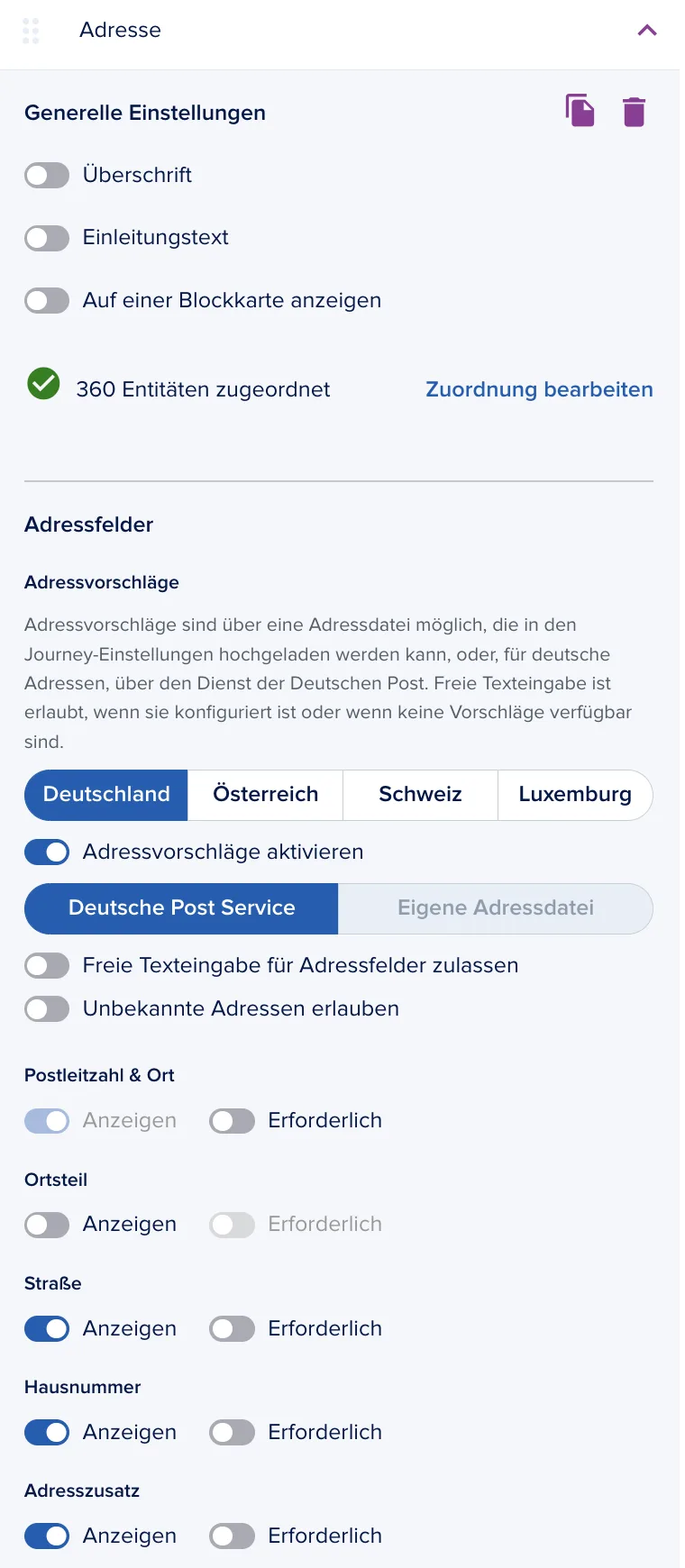Disable Adressvorschläge aktivieren
Screen dimensions: 685x1568
coord(47,852)
